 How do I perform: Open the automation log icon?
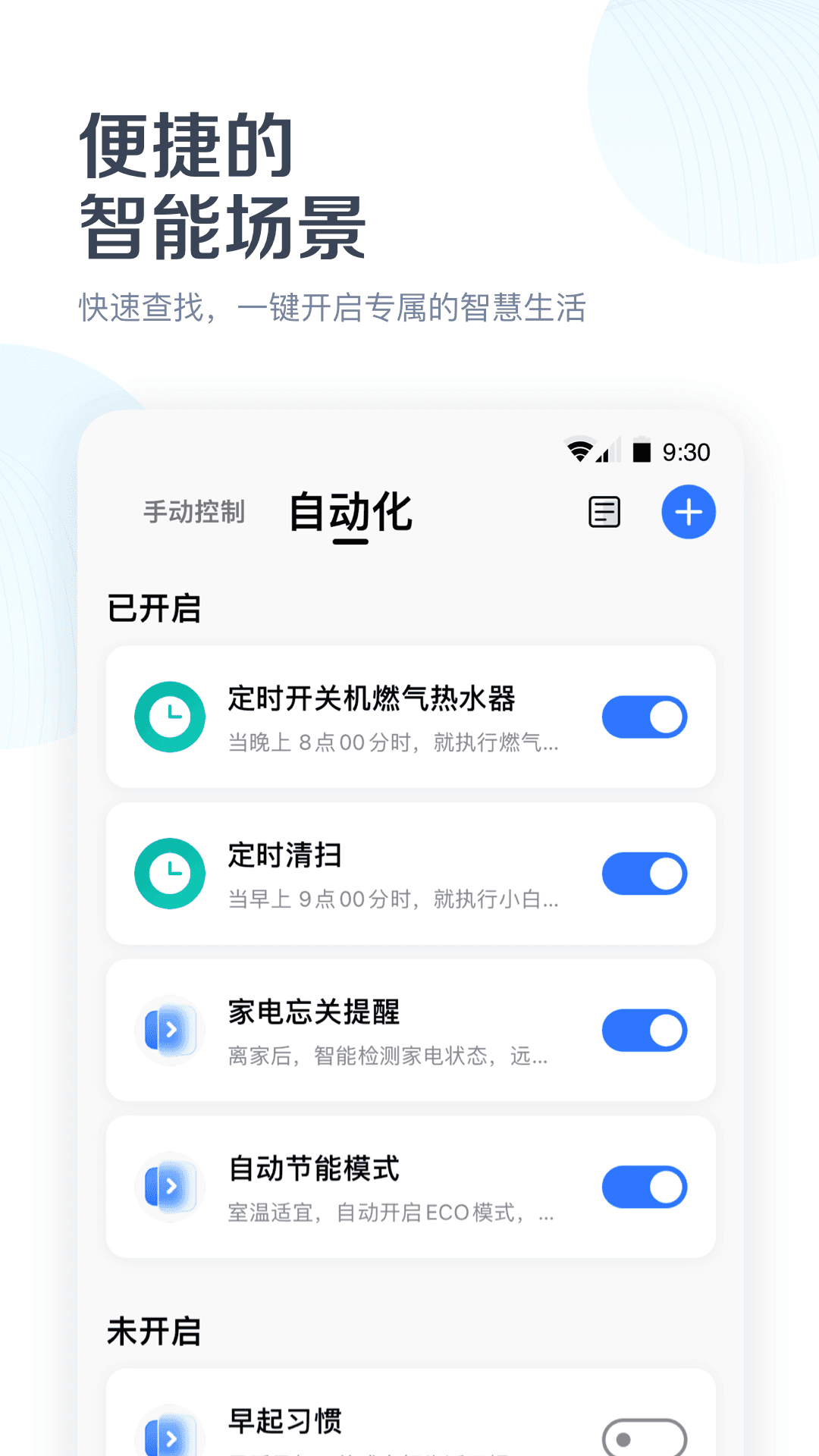(x=603, y=512)
